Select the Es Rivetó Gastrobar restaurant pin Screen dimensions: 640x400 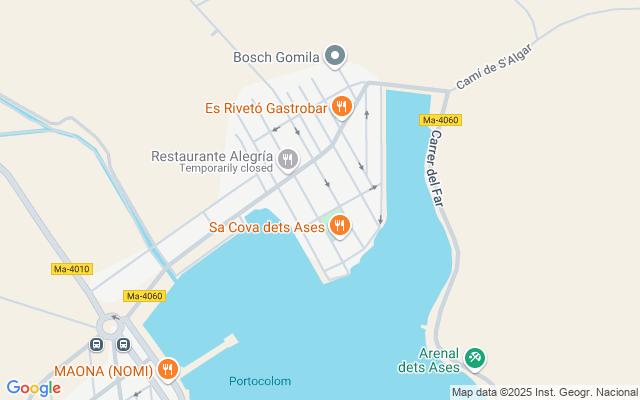[342, 106]
